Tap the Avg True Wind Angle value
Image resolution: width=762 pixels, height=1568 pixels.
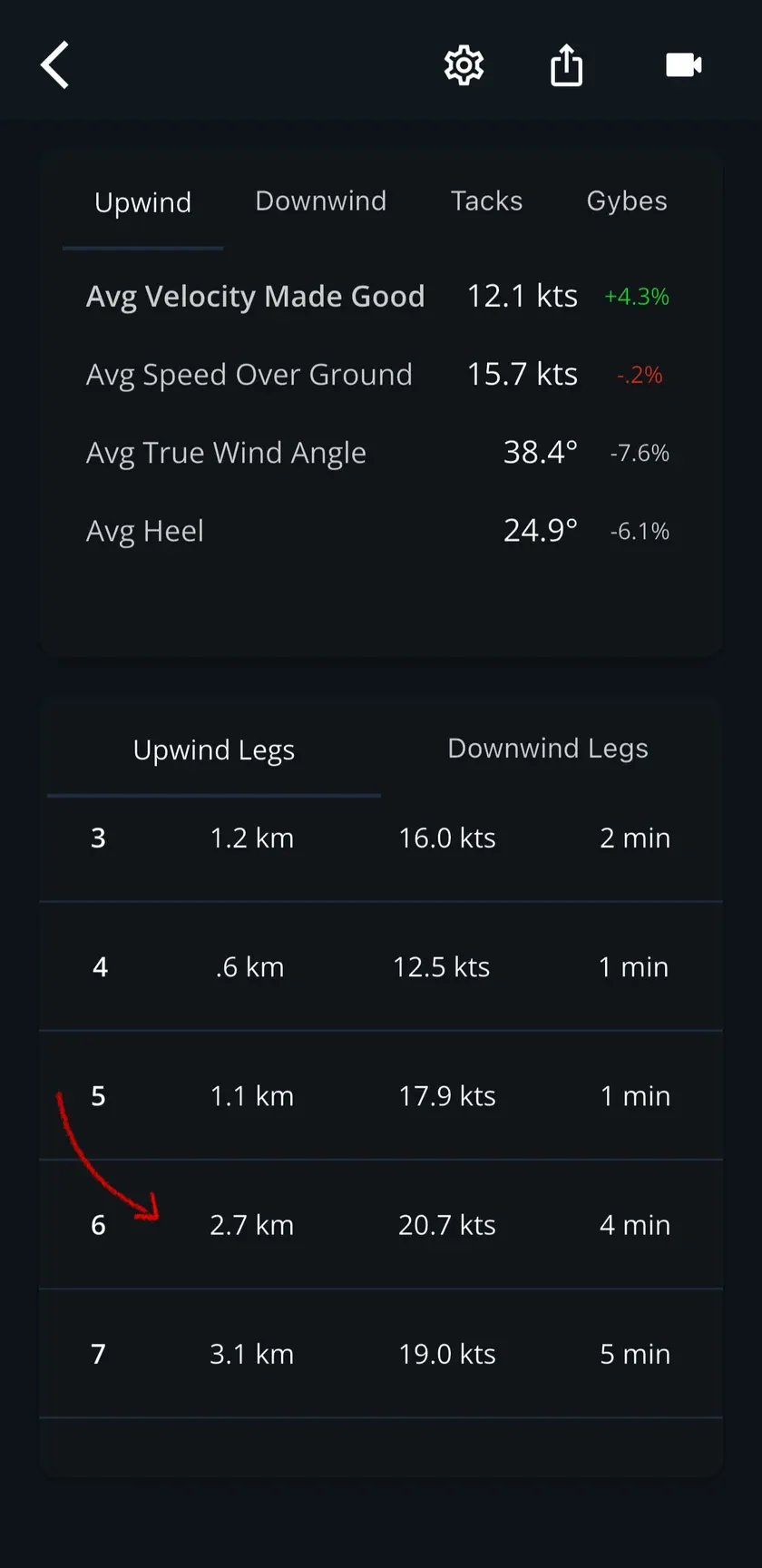click(541, 453)
